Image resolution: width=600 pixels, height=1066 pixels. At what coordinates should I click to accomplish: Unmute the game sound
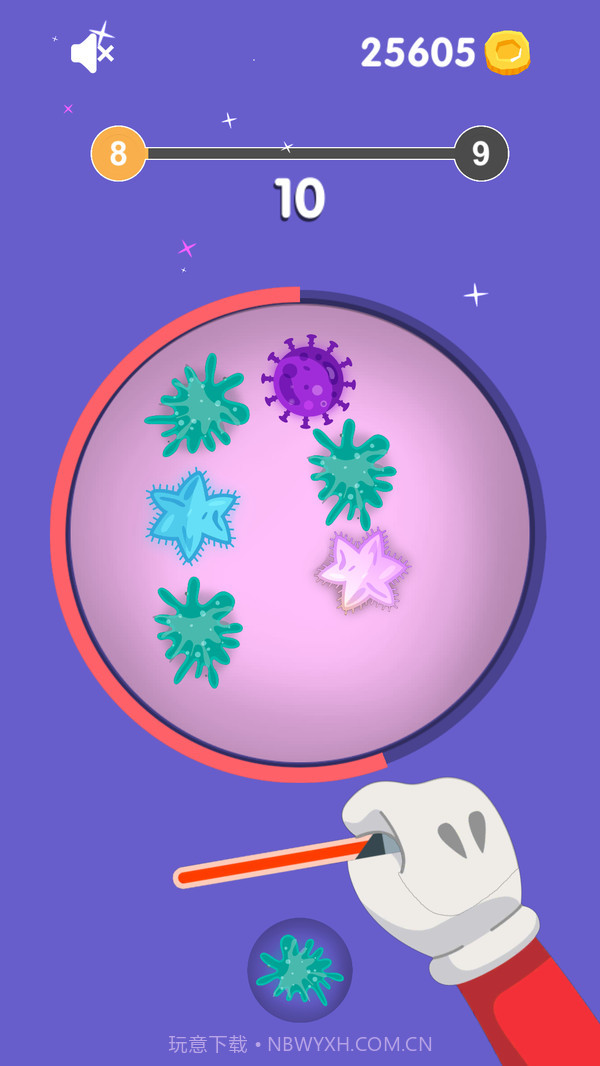click(x=92, y=50)
